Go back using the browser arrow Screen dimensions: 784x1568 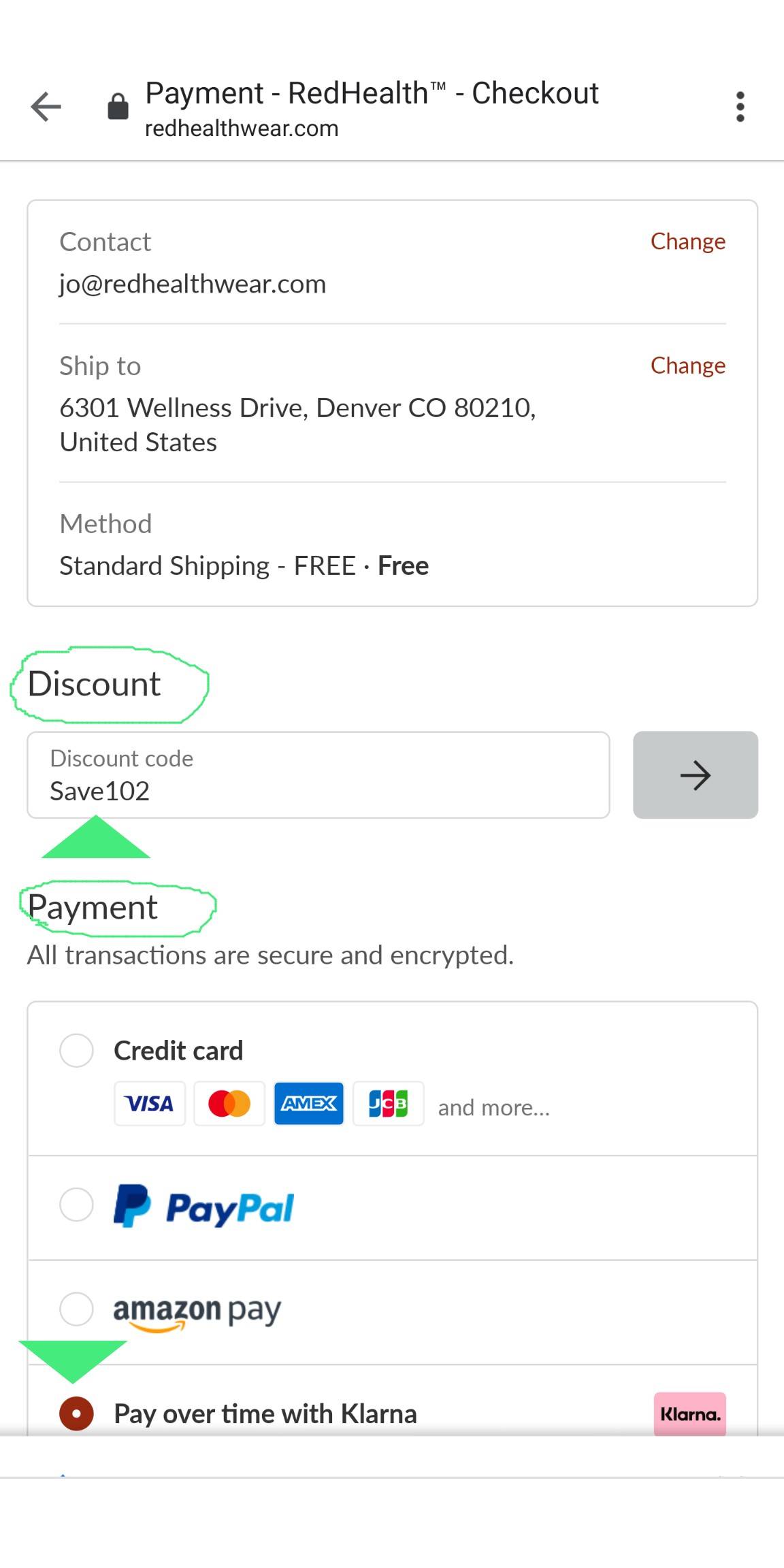(x=46, y=107)
